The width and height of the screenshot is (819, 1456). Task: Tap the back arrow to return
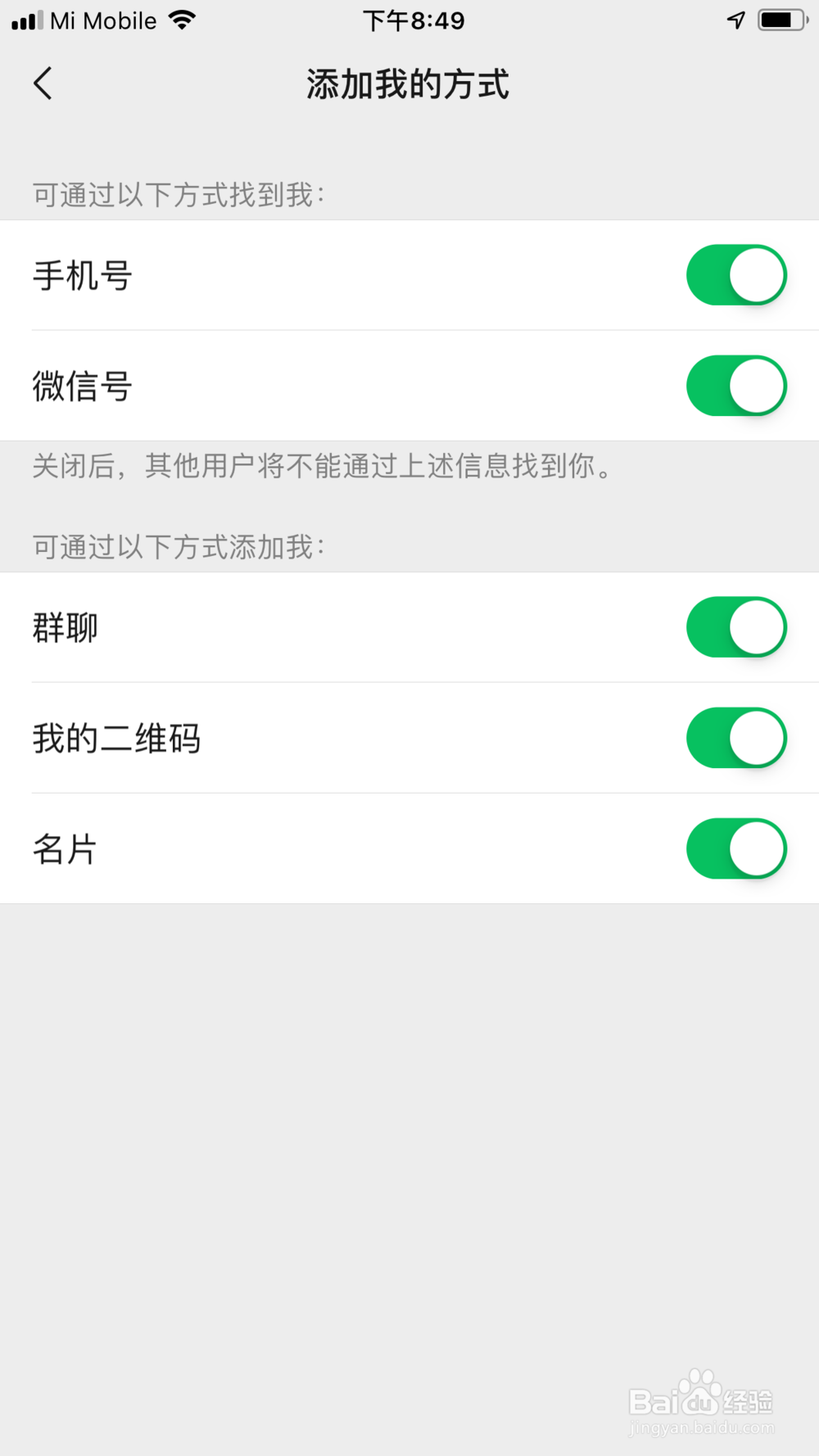[43, 83]
